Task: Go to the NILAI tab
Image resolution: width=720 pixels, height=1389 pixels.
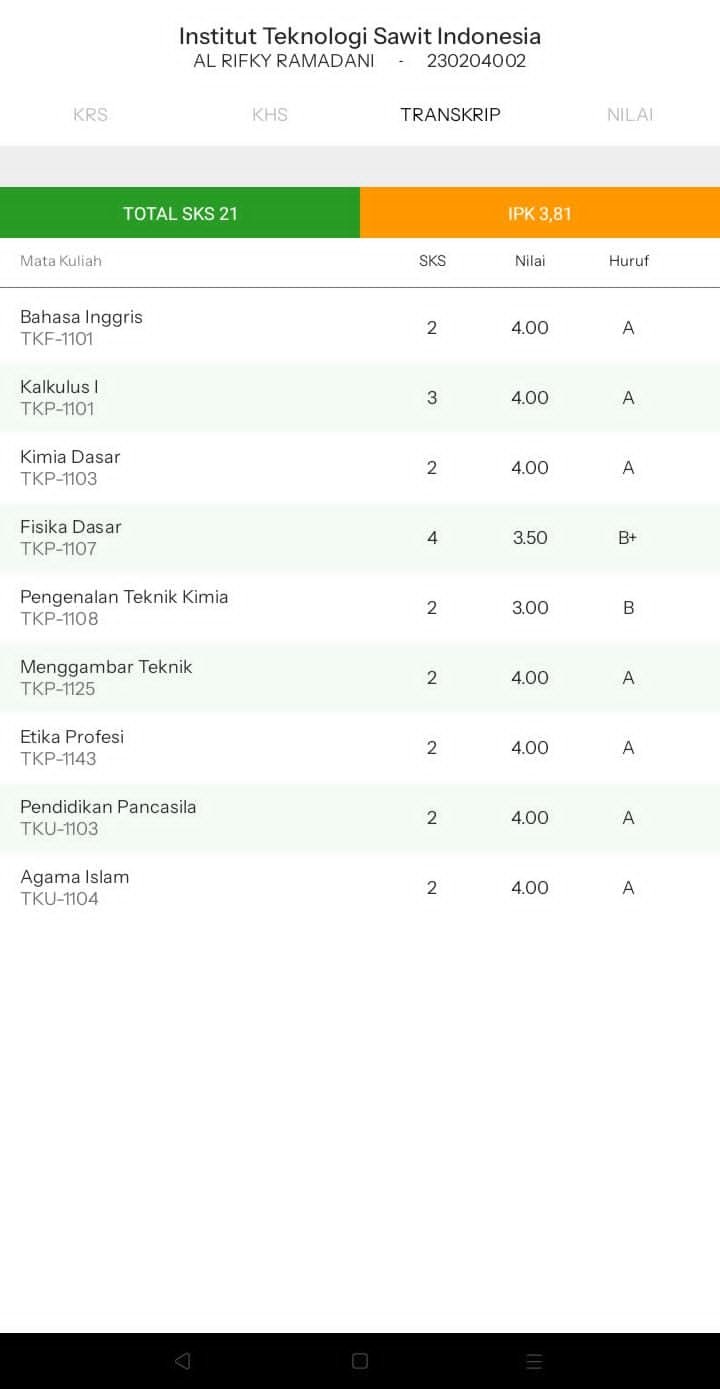Action: pos(630,115)
